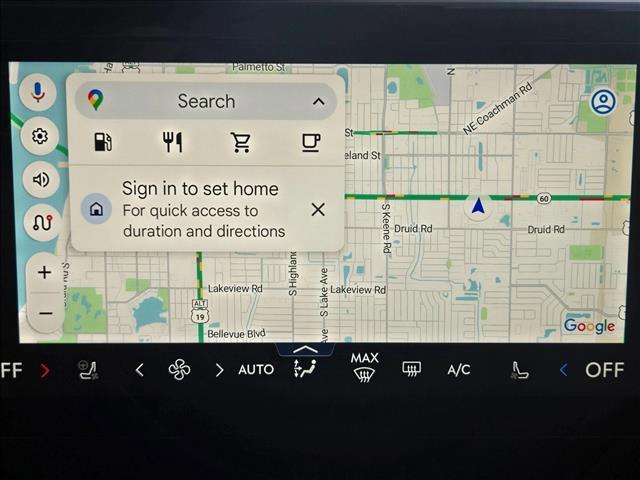Search for grocery stores

coord(241,142)
